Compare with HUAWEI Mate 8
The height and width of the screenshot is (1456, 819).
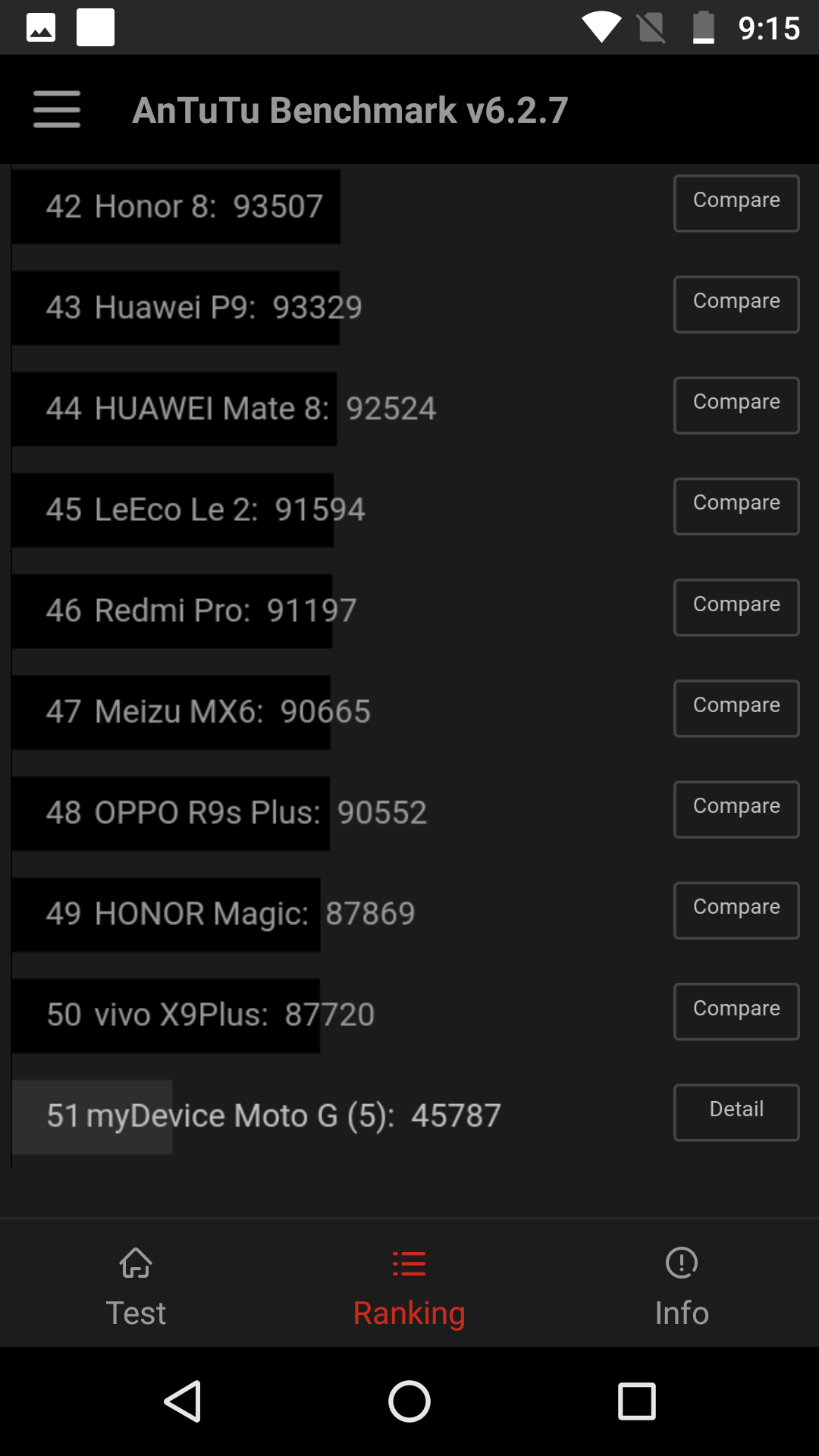pyautogui.click(x=736, y=404)
